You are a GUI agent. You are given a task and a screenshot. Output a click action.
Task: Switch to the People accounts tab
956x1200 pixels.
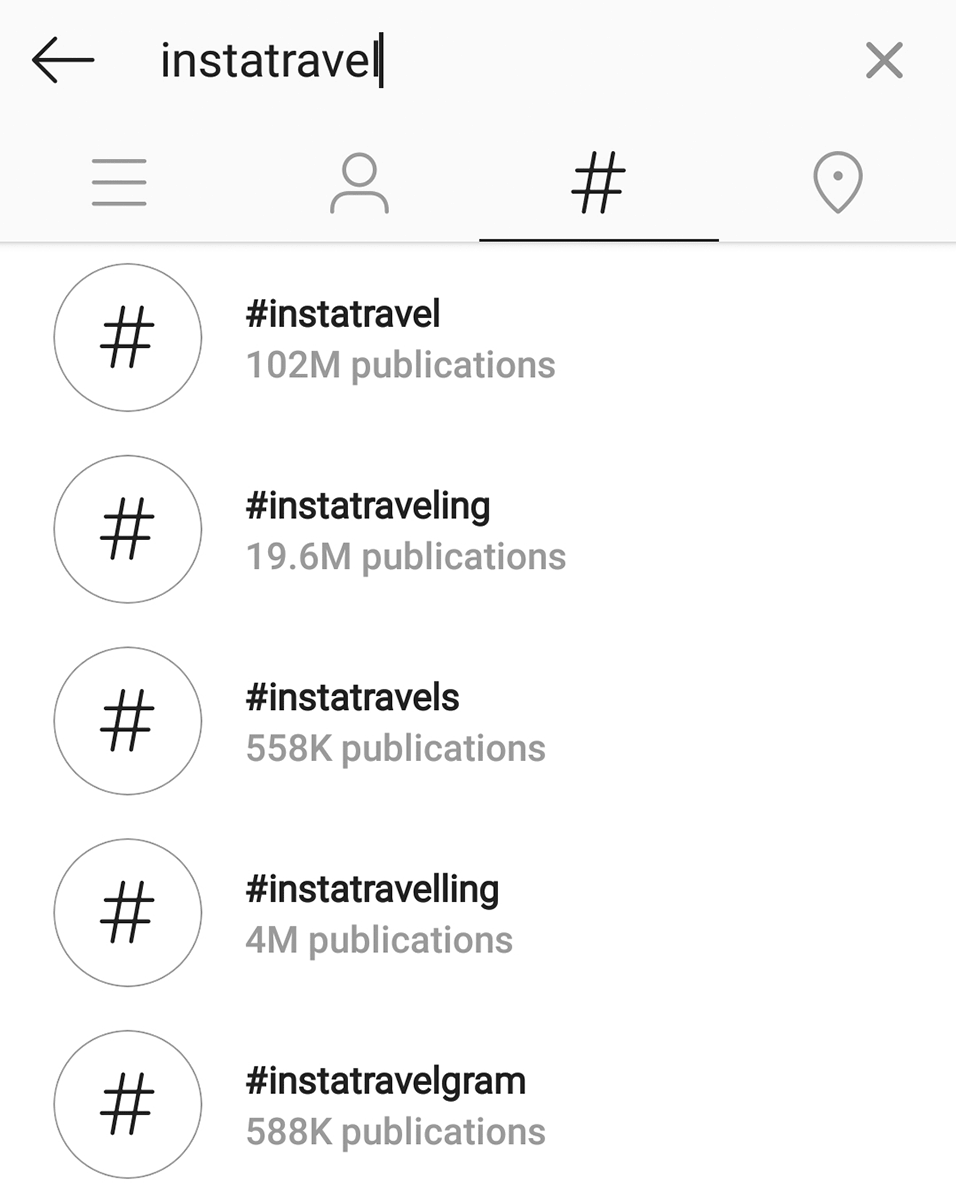pyautogui.click(x=359, y=183)
